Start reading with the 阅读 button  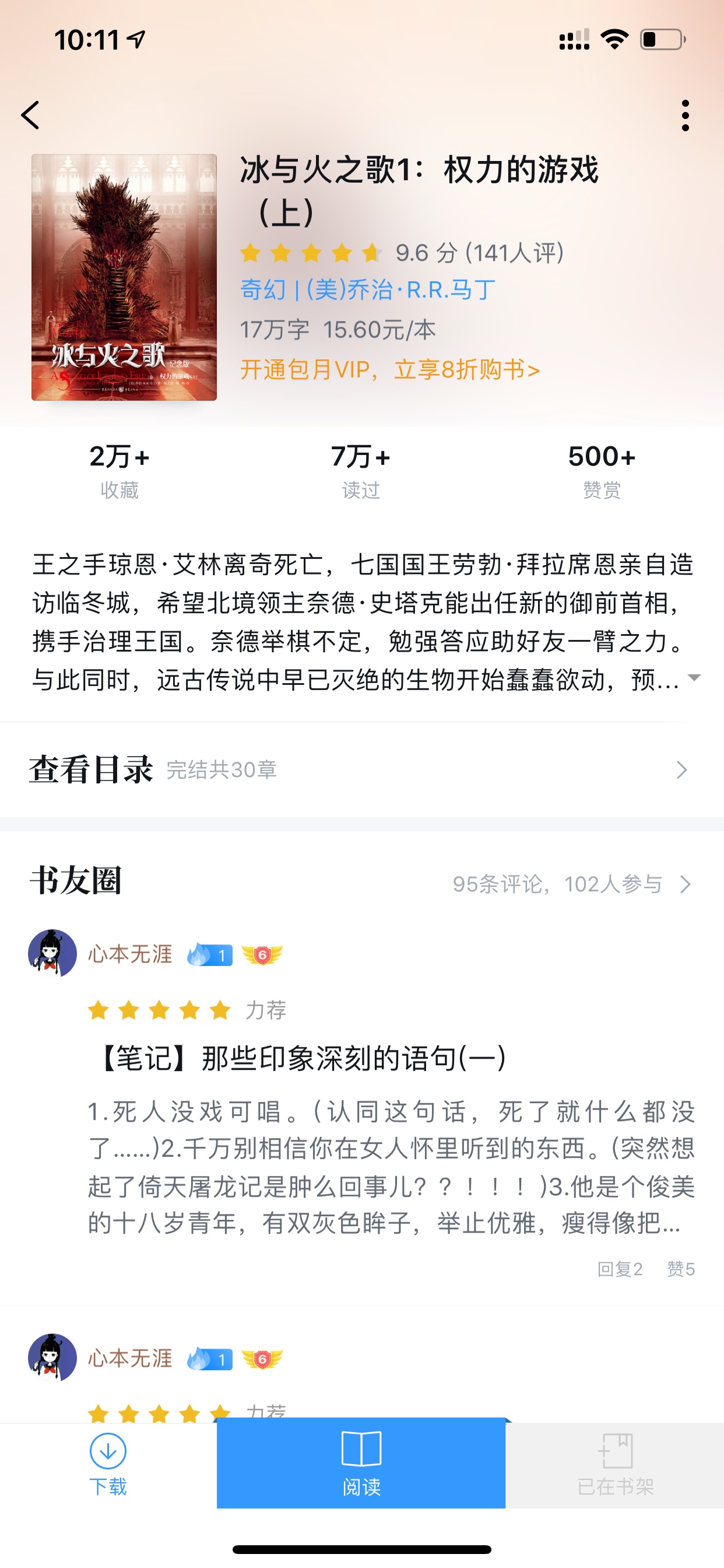361,1464
